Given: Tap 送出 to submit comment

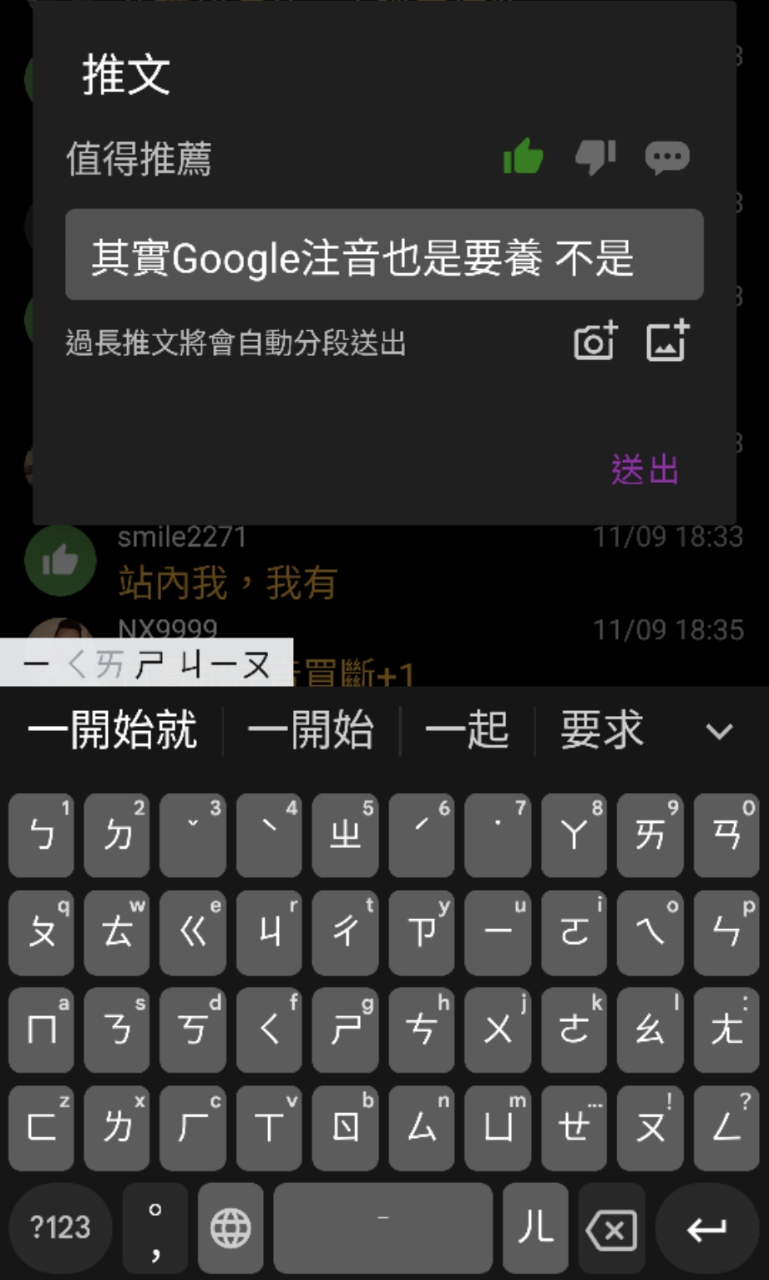Looking at the screenshot, I should click(x=645, y=469).
